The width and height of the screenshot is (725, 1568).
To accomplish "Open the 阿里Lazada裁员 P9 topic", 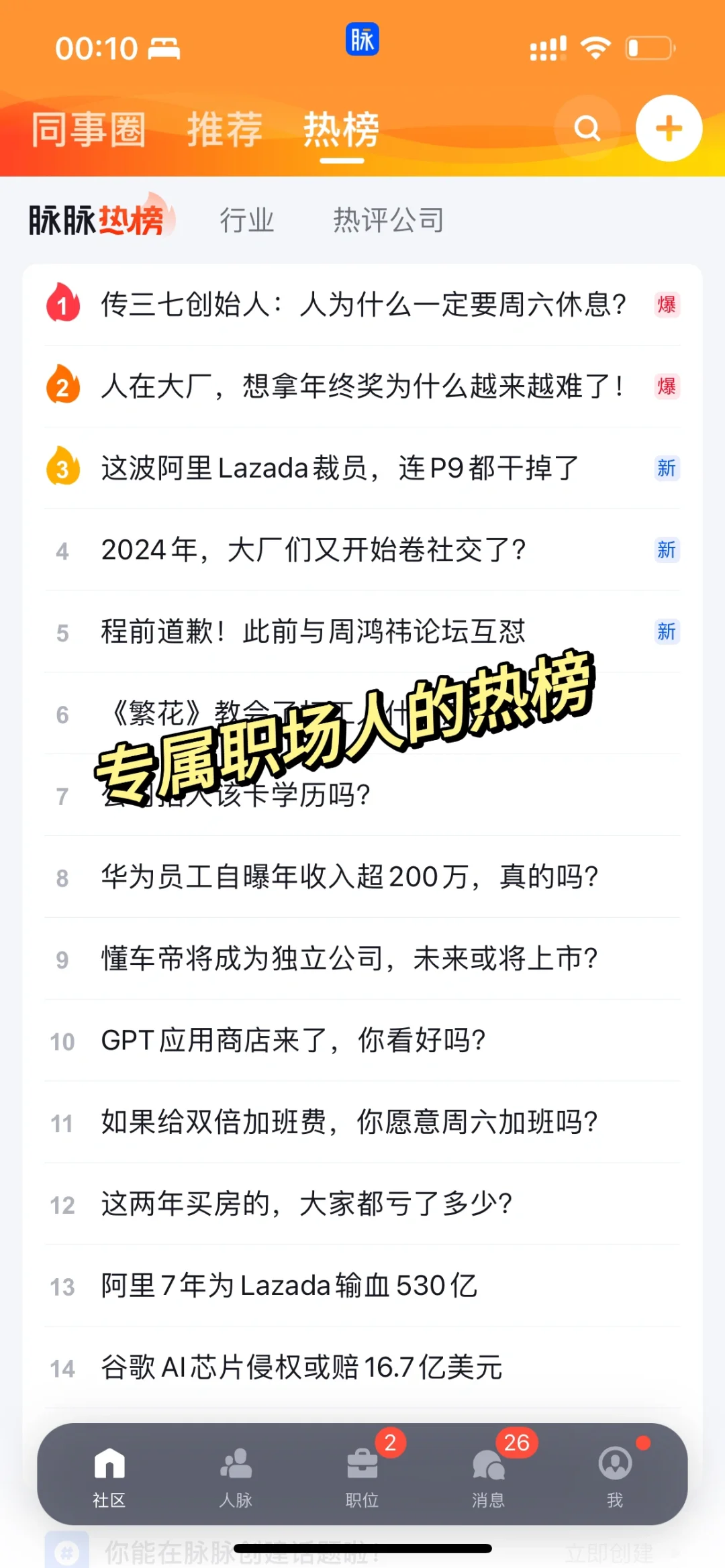I will tap(362, 468).
